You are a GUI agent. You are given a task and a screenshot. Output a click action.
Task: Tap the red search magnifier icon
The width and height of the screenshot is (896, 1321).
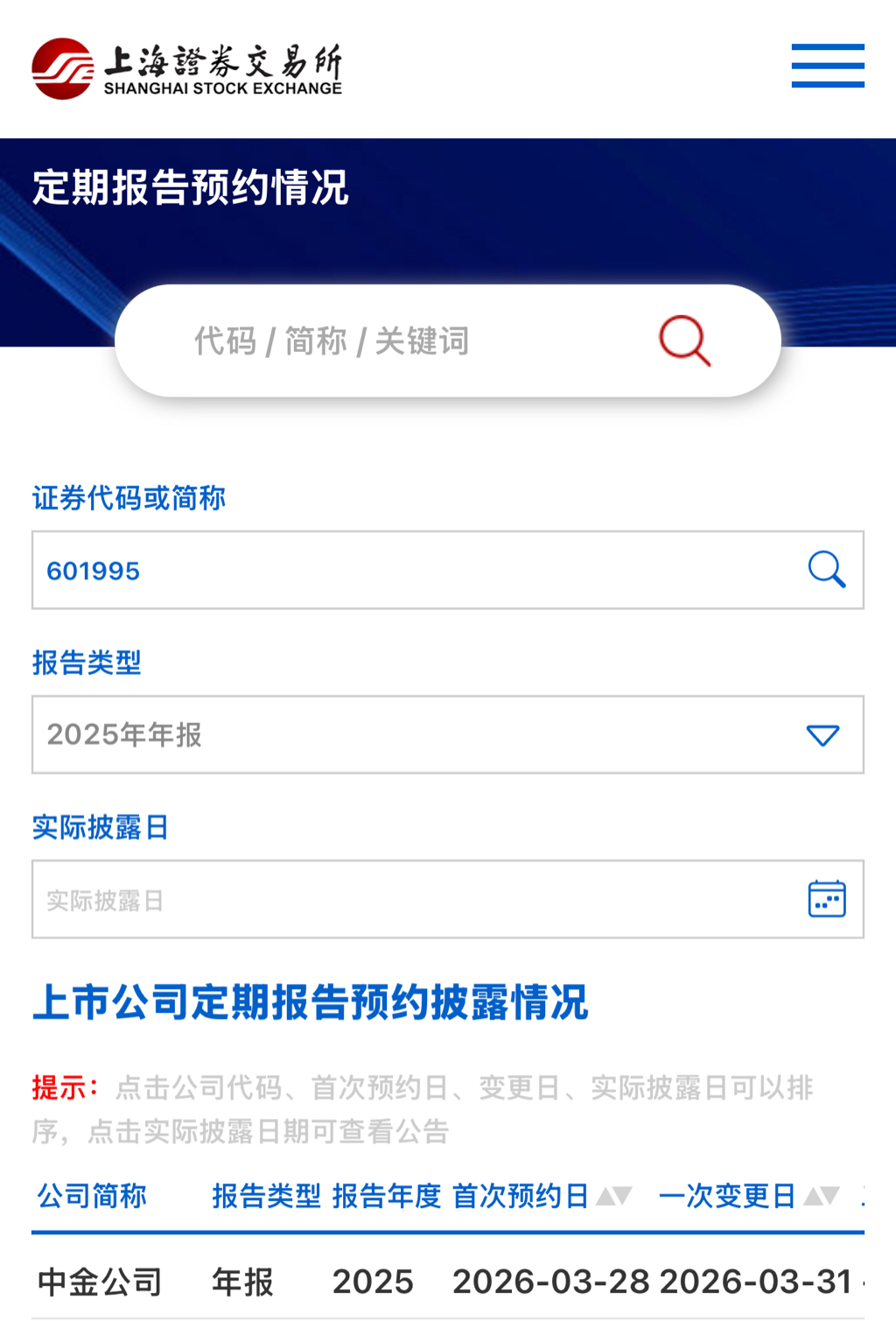click(683, 341)
